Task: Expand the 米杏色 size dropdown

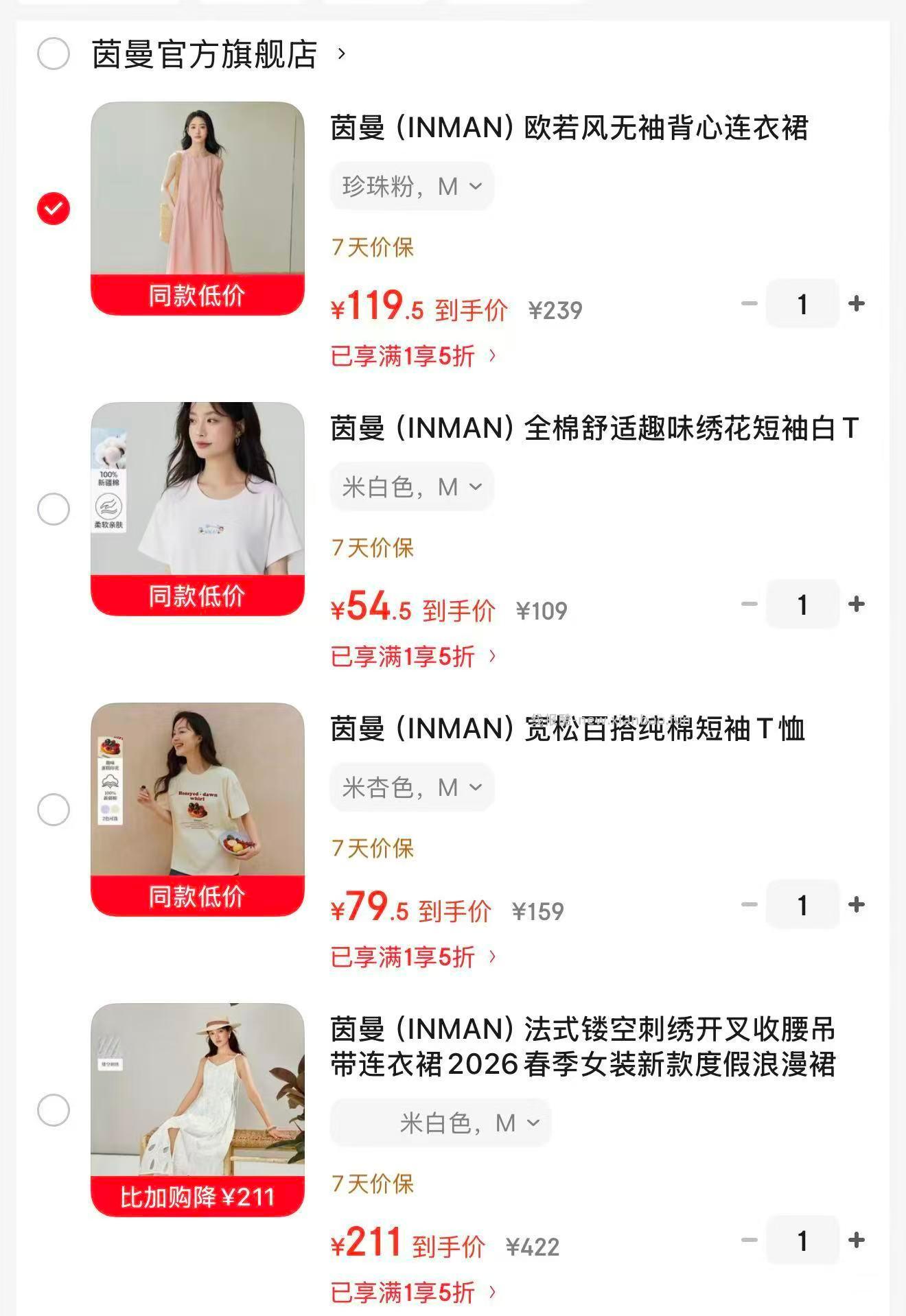Action: pos(411,788)
